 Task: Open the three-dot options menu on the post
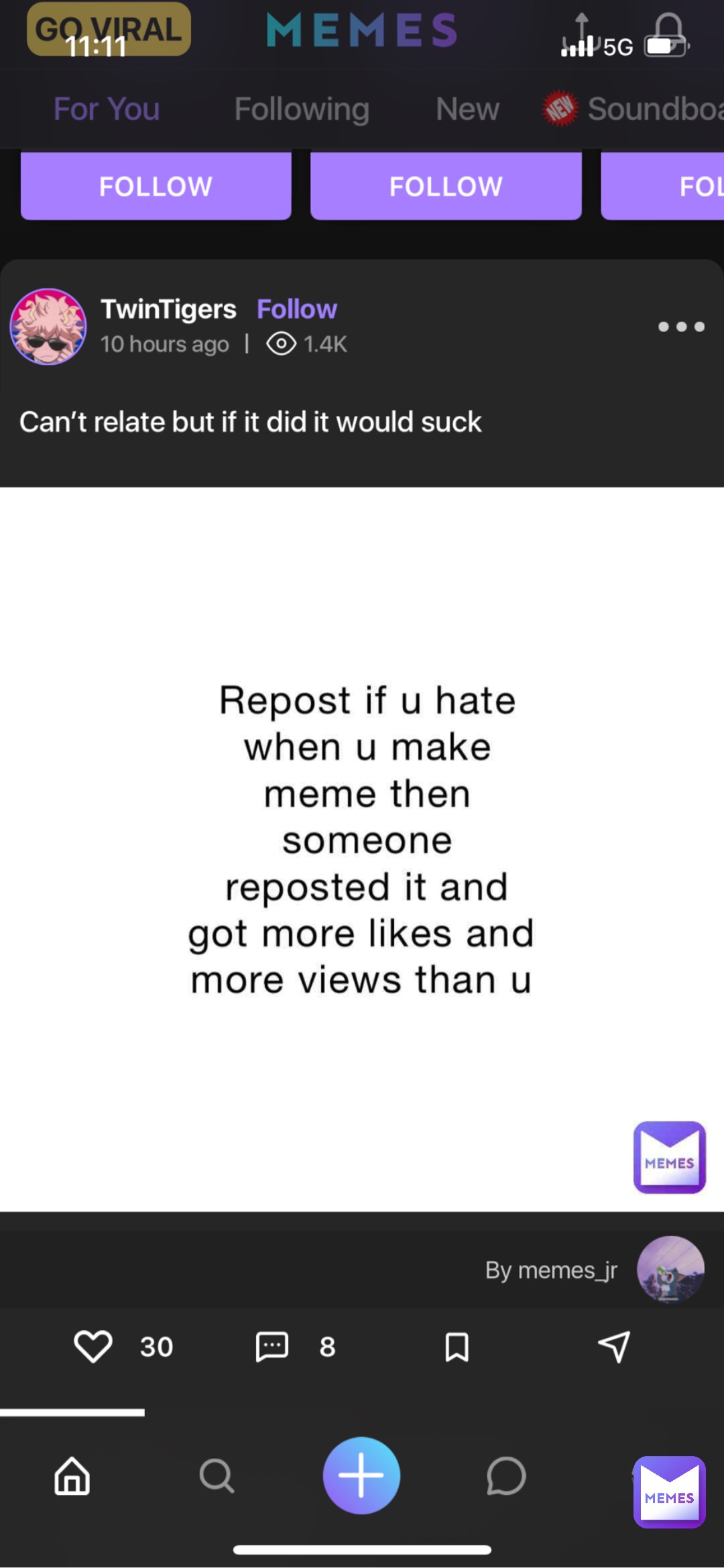[681, 327]
